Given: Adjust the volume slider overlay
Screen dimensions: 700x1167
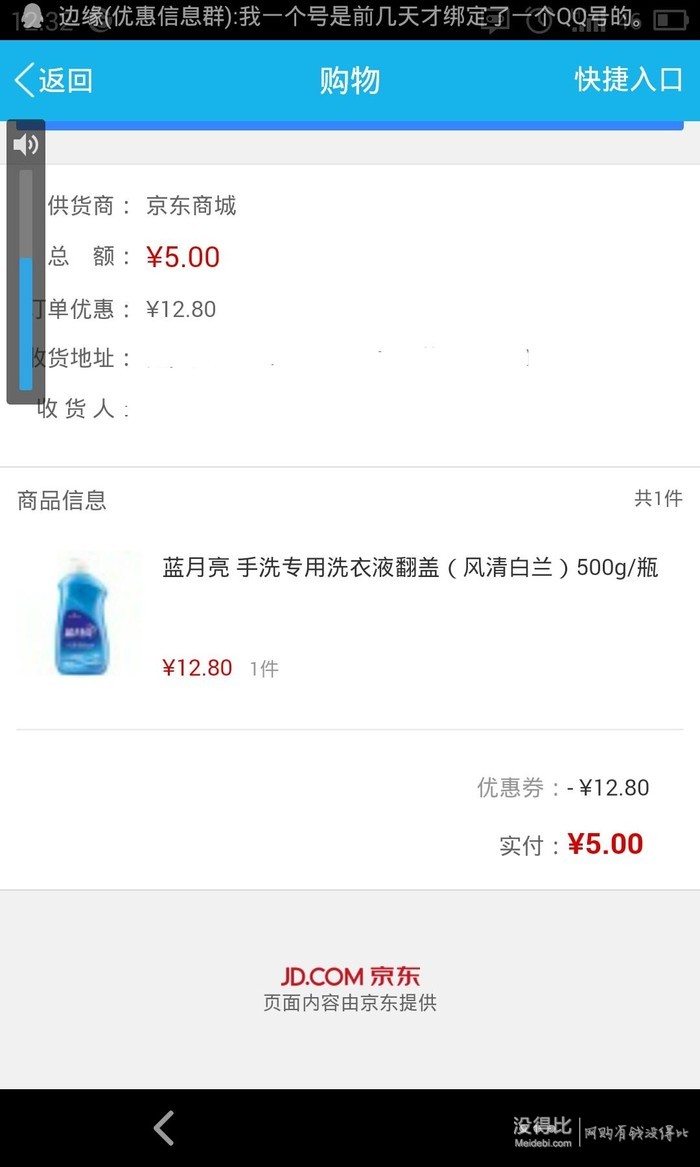Looking at the screenshot, I should pyautogui.click(x=26, y=279).
